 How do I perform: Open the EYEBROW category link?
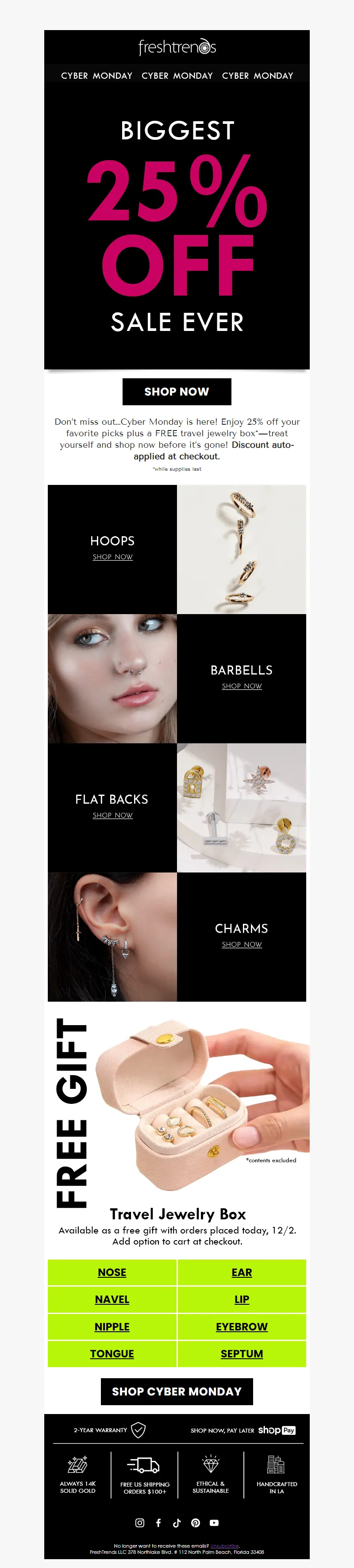tap(242, 1326)
